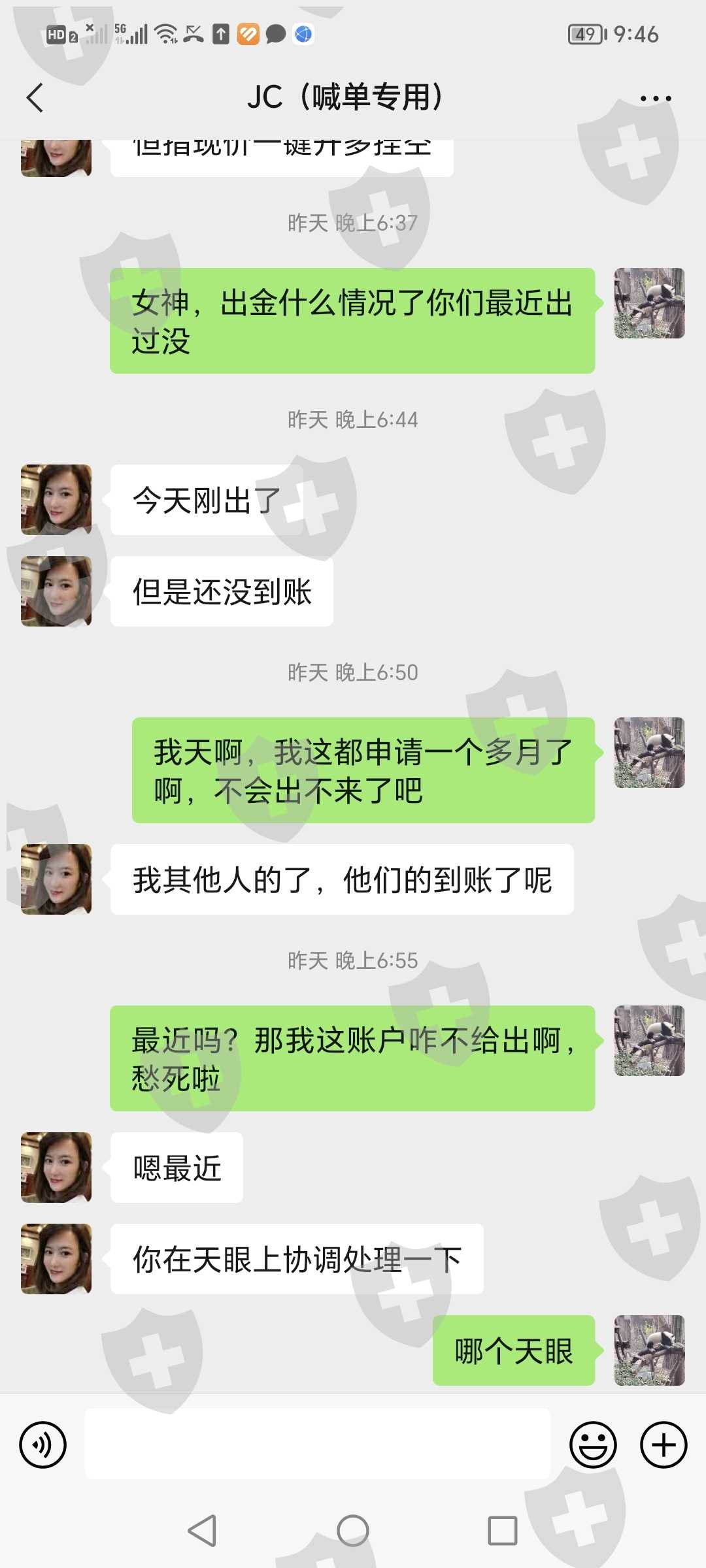Open the emoji picker
This screenshot has width=706, height=1568.
tap(593, 1445)
